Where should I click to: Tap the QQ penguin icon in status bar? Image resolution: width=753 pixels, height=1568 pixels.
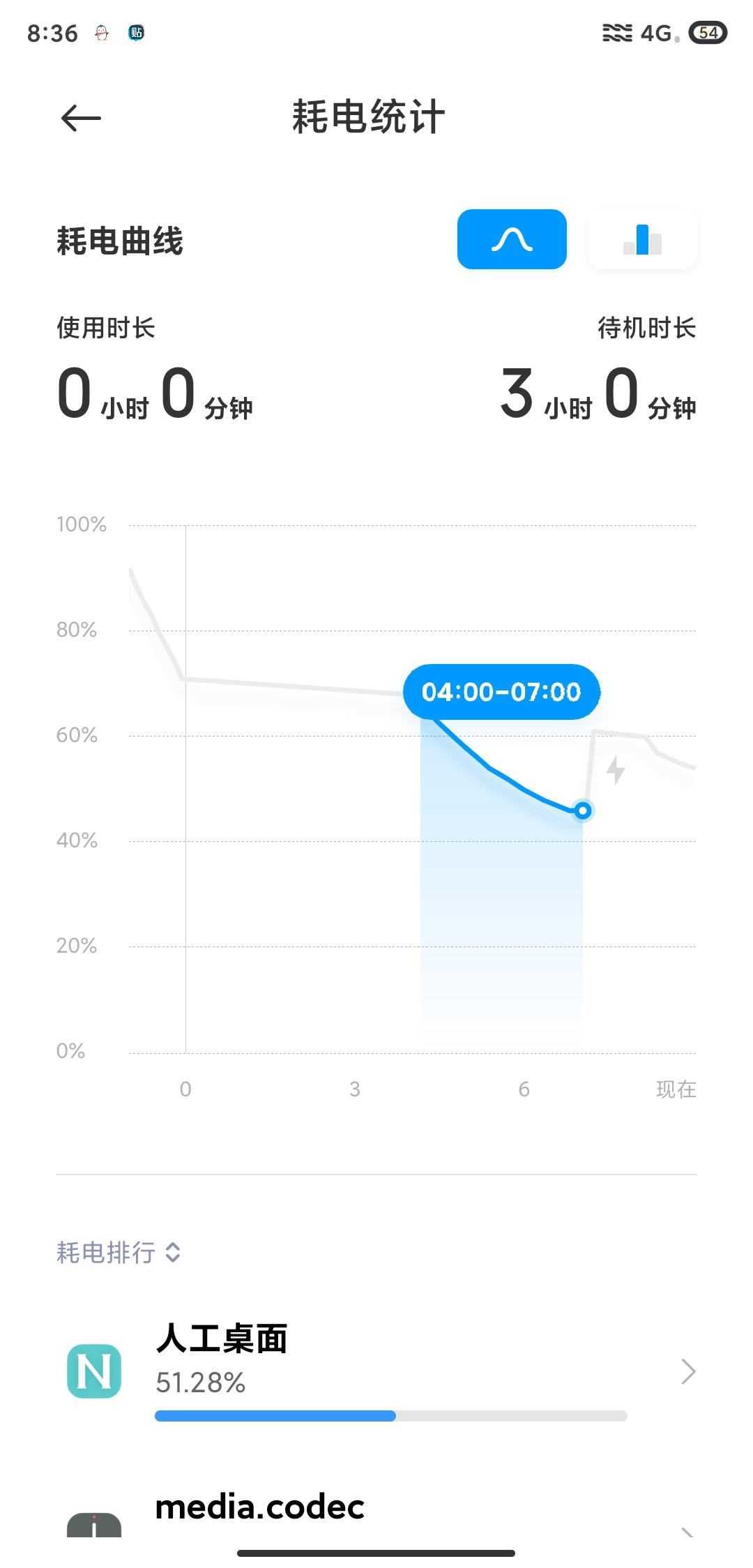[x=103, y=31]
